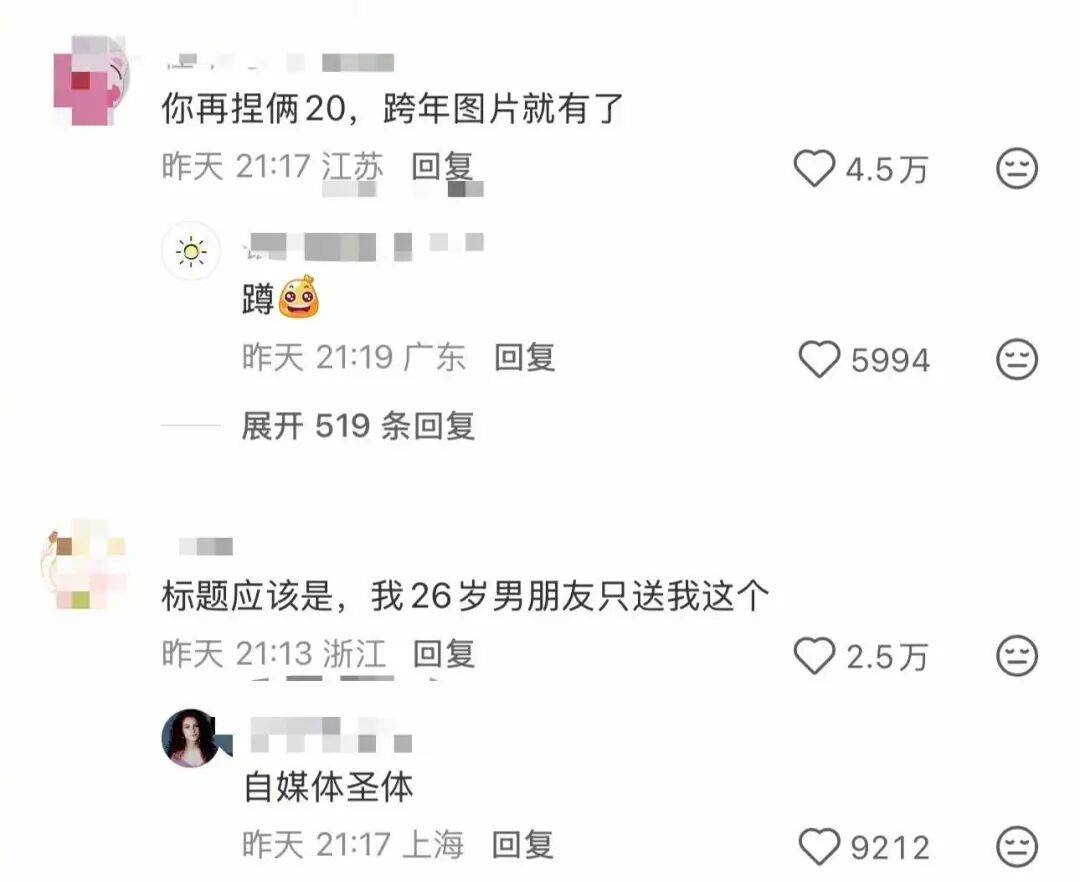This screenshot has height=882, width=1080.
Task: Dislike the comment with 2.5万 likes
Action: [x=1017, y=656]
